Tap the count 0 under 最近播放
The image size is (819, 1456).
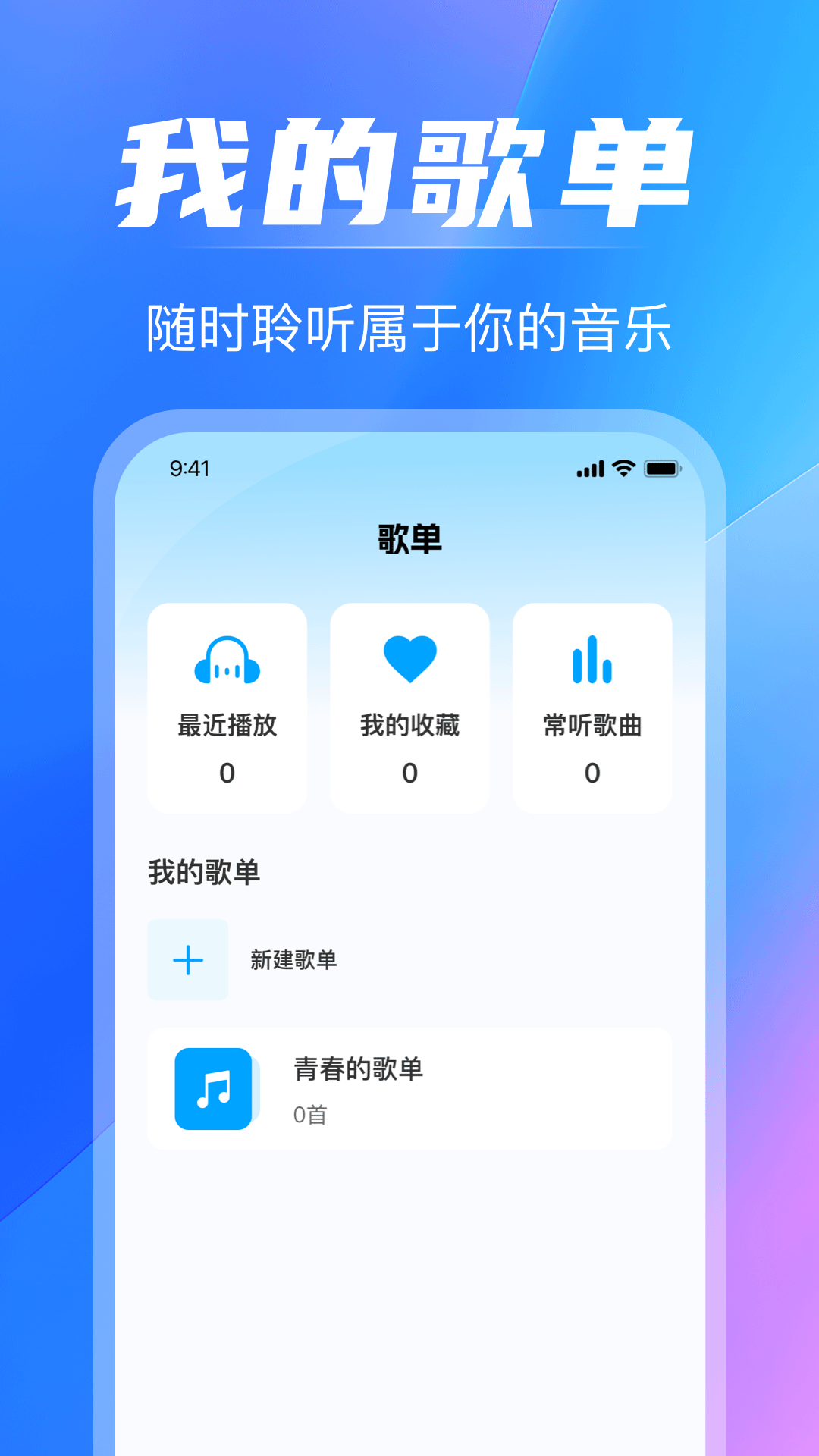227,774
